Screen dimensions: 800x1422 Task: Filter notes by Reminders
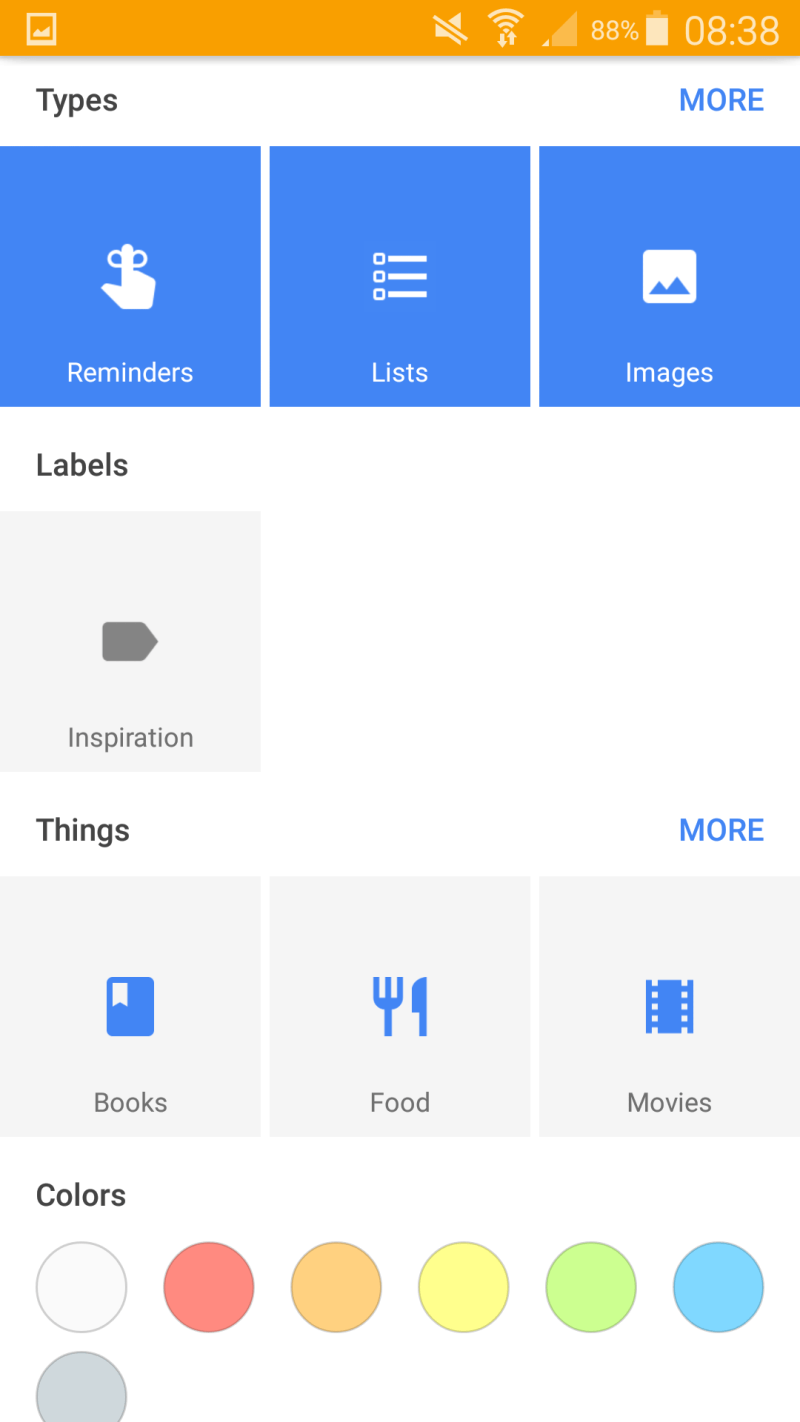[130, 276]
